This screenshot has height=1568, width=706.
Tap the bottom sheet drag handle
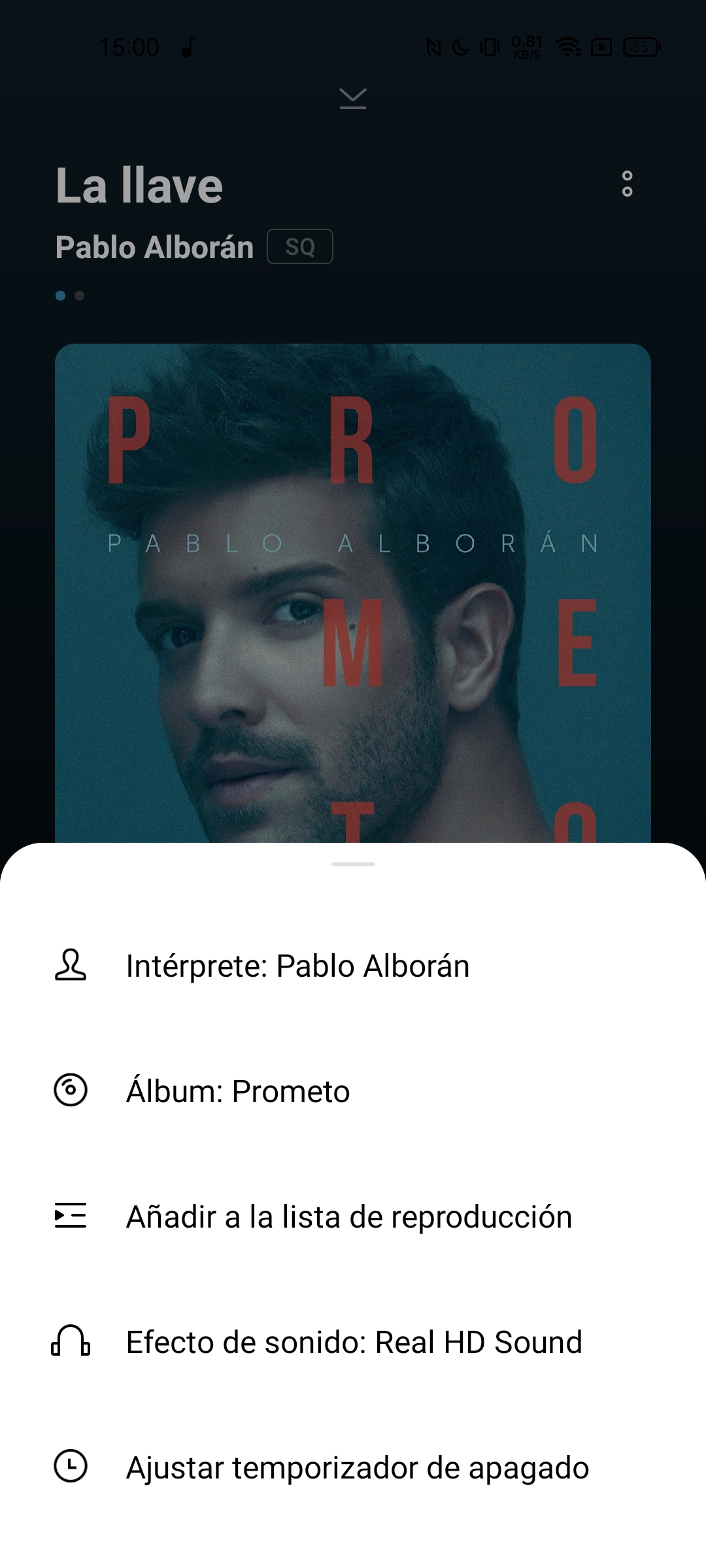click(x=353, y=864)
